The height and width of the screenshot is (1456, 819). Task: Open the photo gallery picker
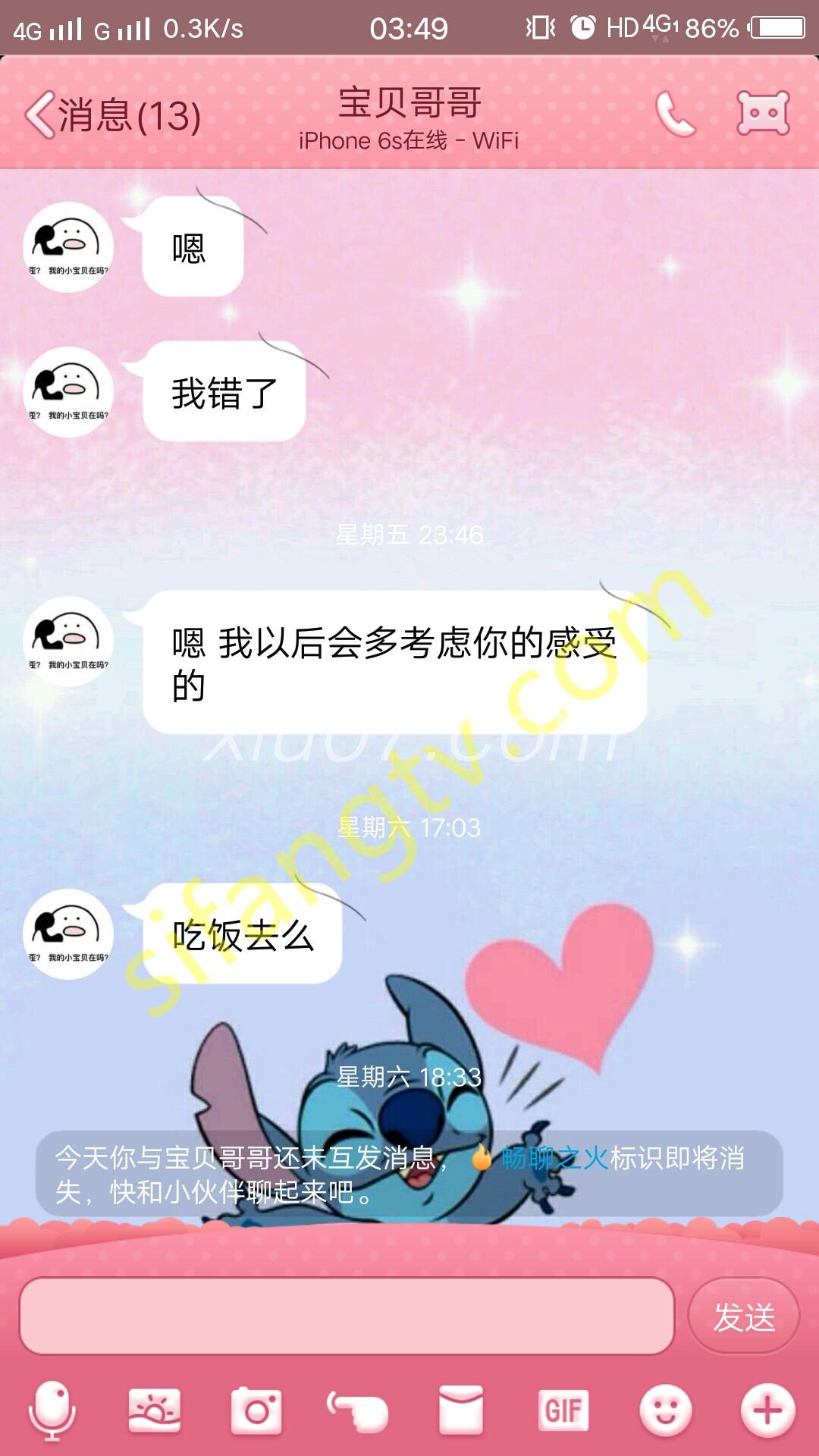click(x=155, y=1410)
